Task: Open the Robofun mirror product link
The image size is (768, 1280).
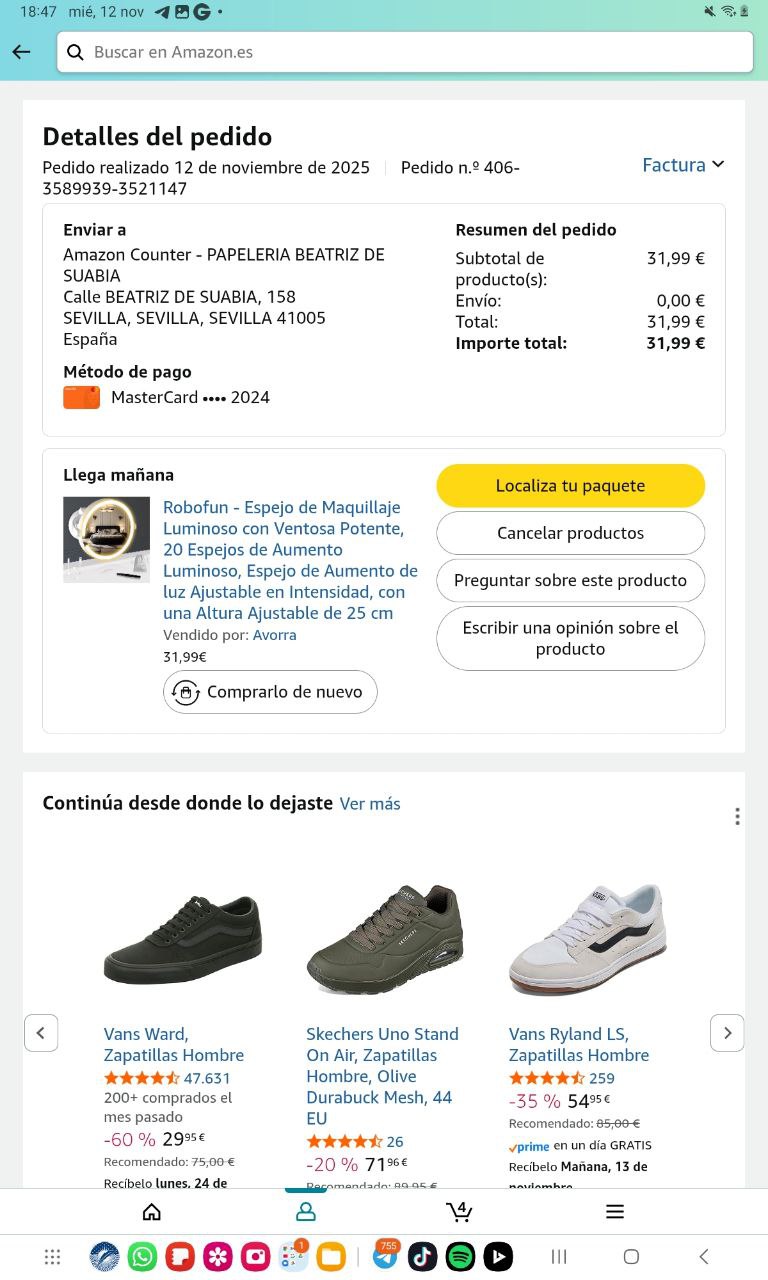Action: point(290,560)
